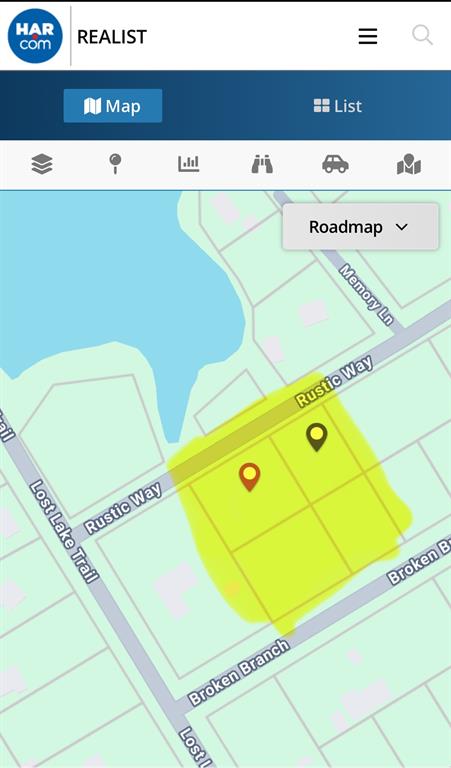451x768 pixels.
Task: Select the pin marker tool
Action: coord(115,164)
